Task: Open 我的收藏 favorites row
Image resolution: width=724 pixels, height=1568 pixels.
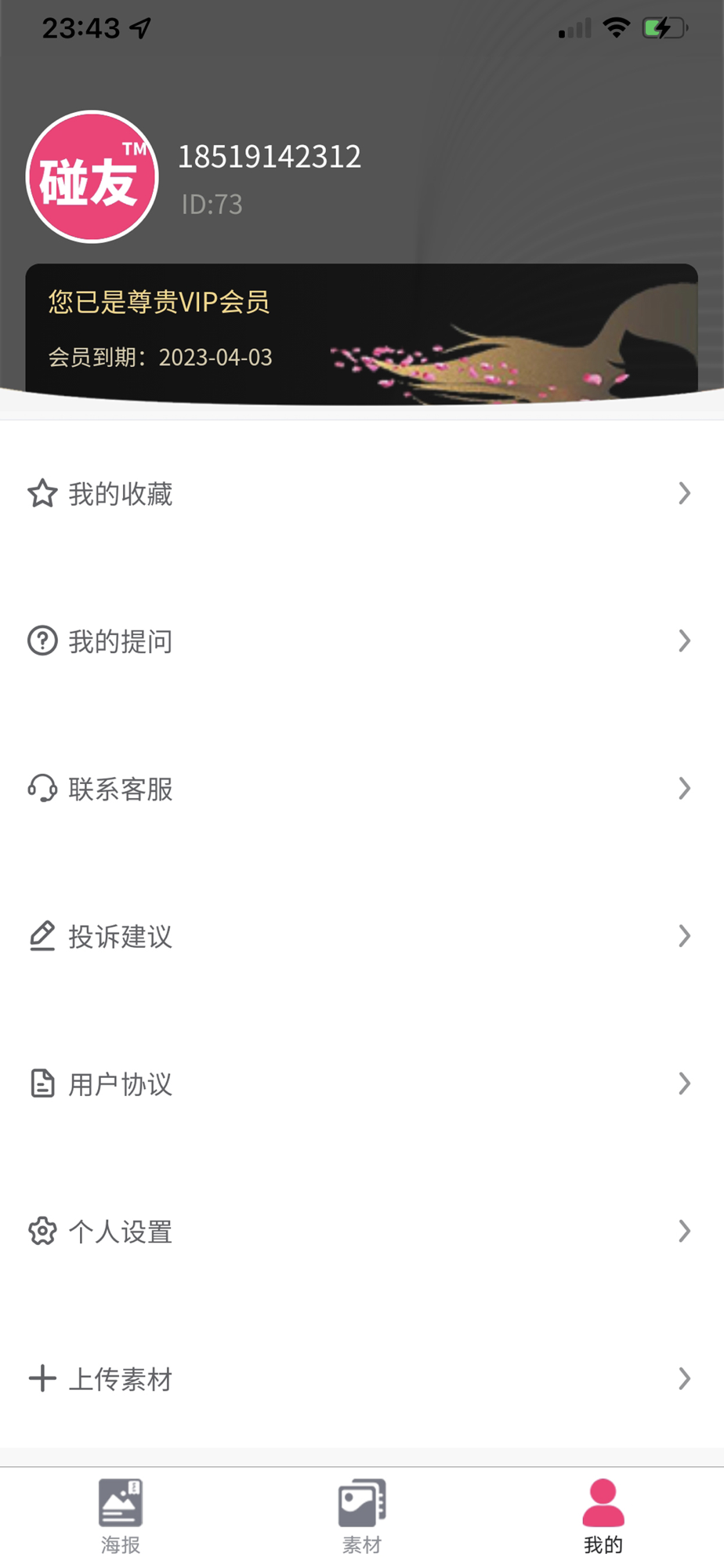Action: (x=362, y=494)
